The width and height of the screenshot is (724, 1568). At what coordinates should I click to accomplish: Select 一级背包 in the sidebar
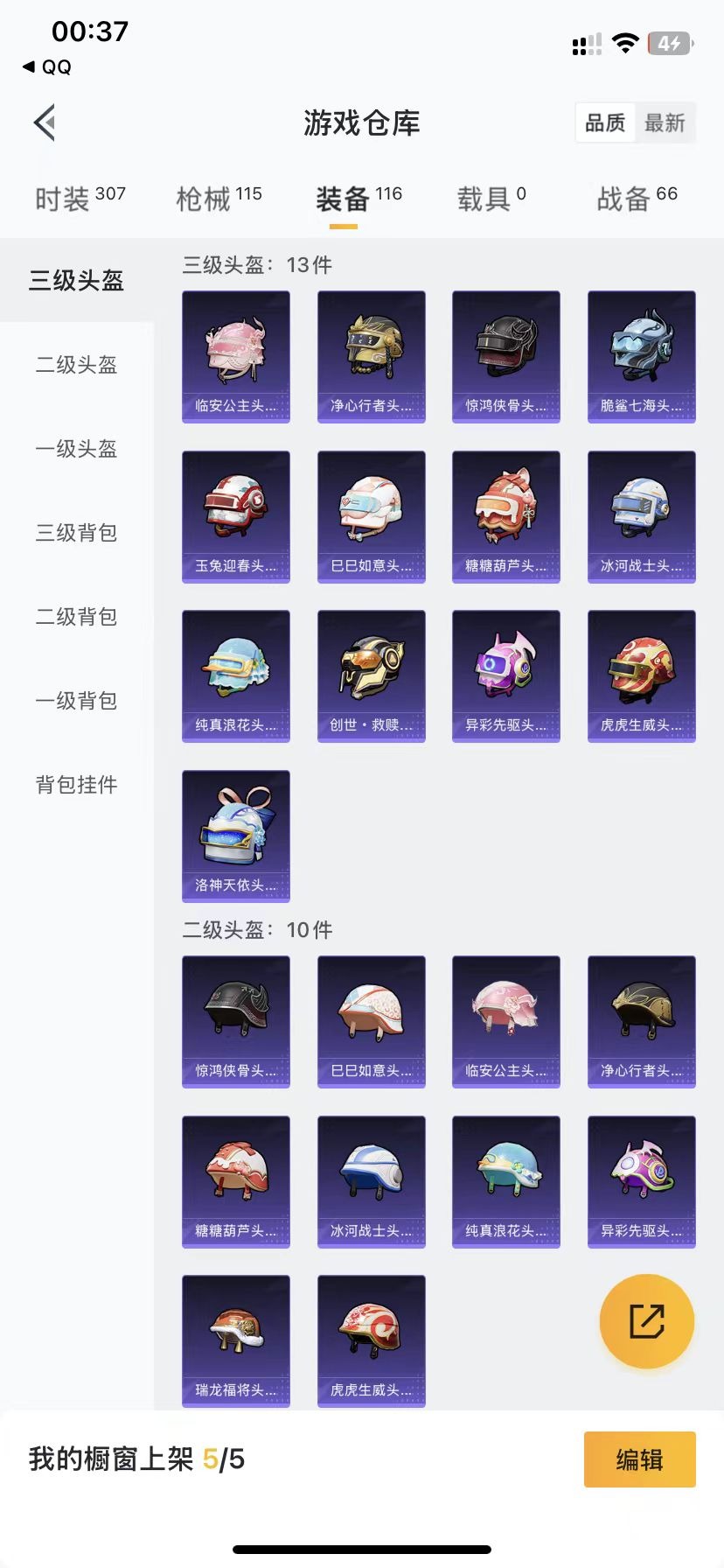[76, 701]
